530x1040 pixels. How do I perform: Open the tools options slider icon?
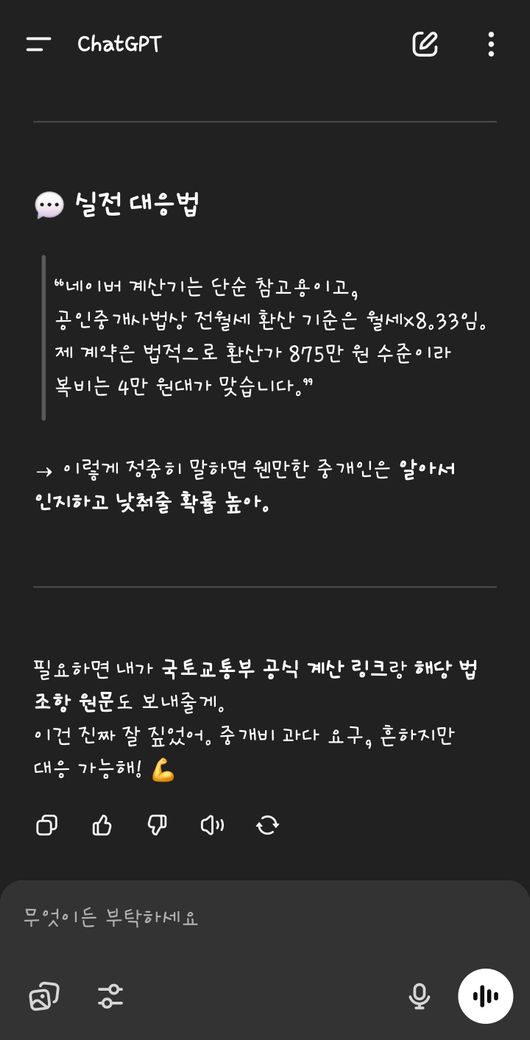pyautogui.click(x=111, y=996)
